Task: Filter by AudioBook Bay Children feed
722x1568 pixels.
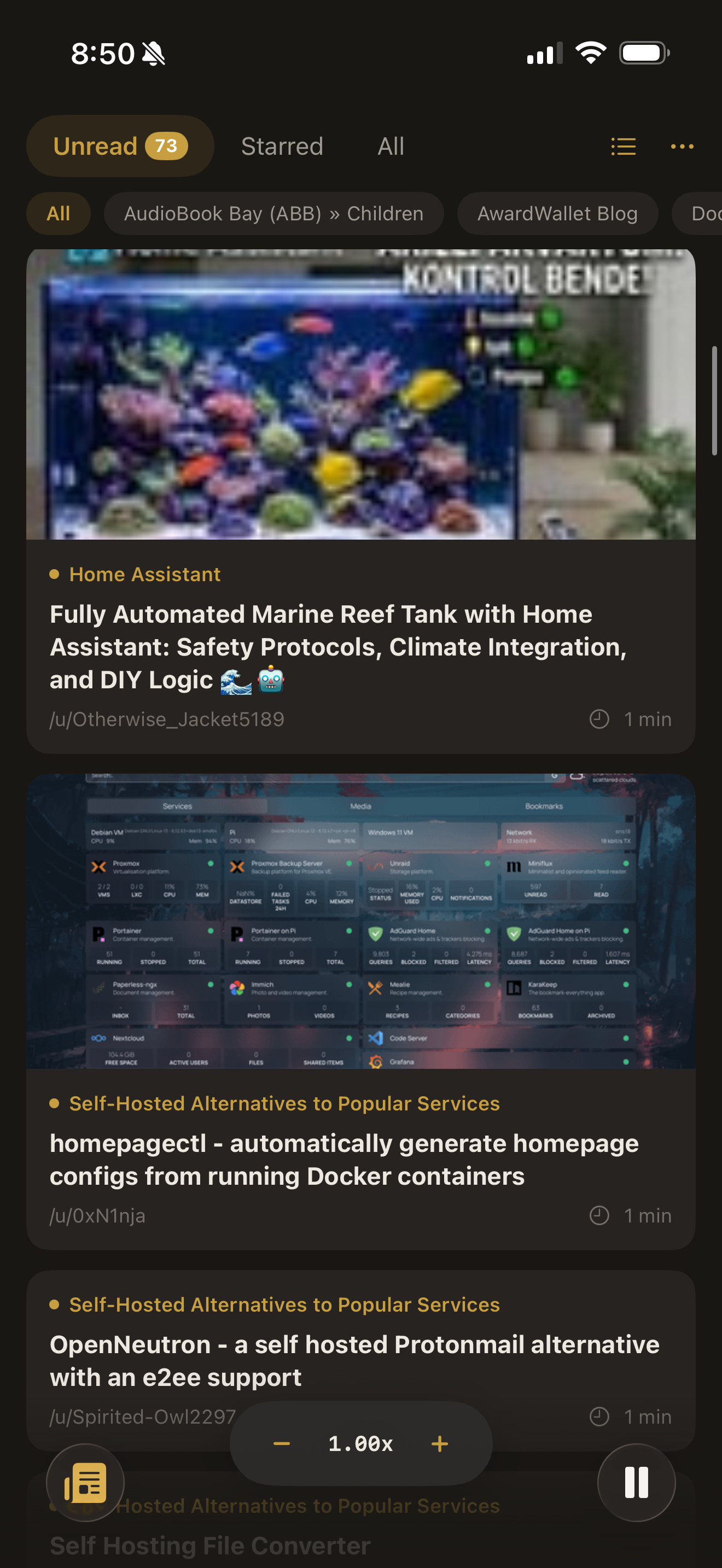Action: (273, 214)
